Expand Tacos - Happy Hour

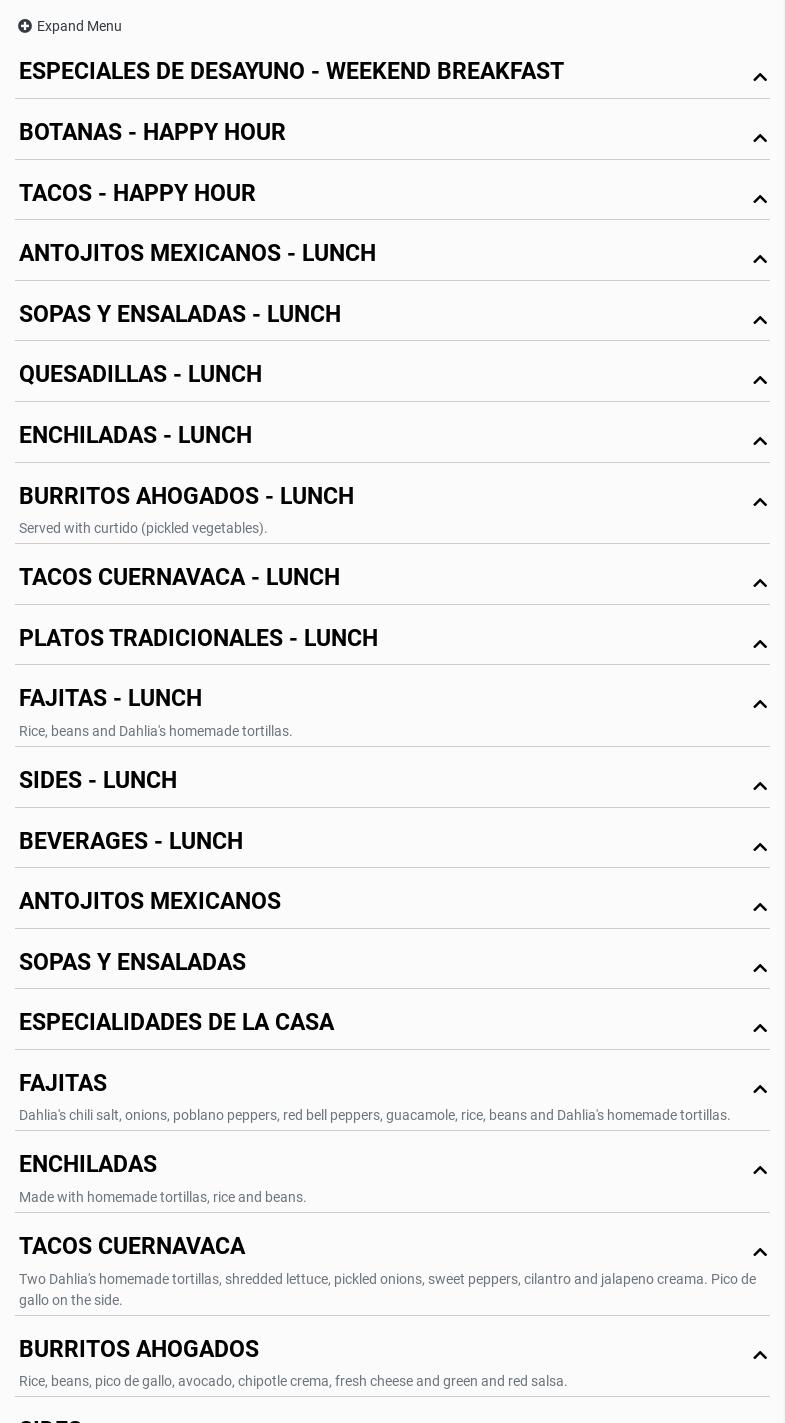point(137,194)
